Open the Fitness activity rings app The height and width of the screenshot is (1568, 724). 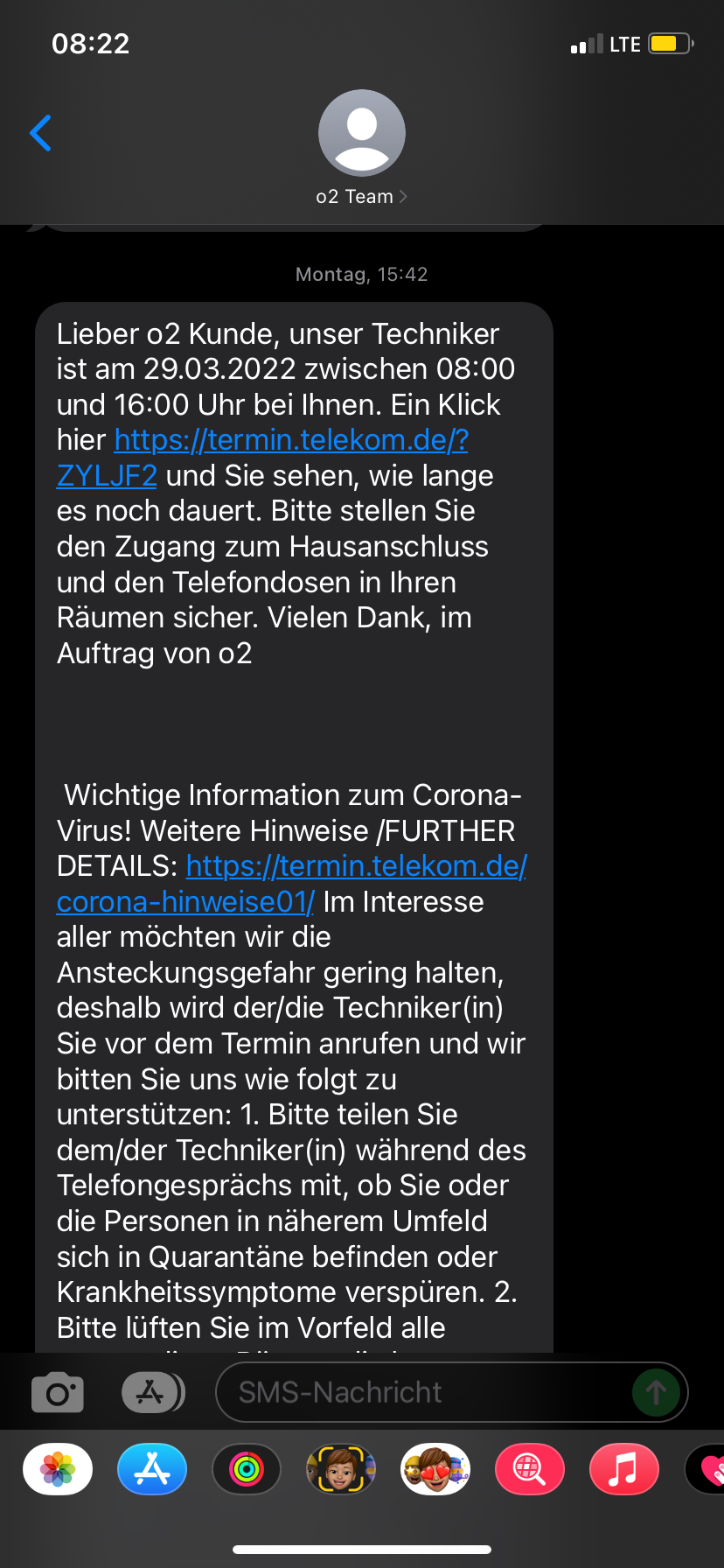pyautogui.click(x=247, y=1469)
